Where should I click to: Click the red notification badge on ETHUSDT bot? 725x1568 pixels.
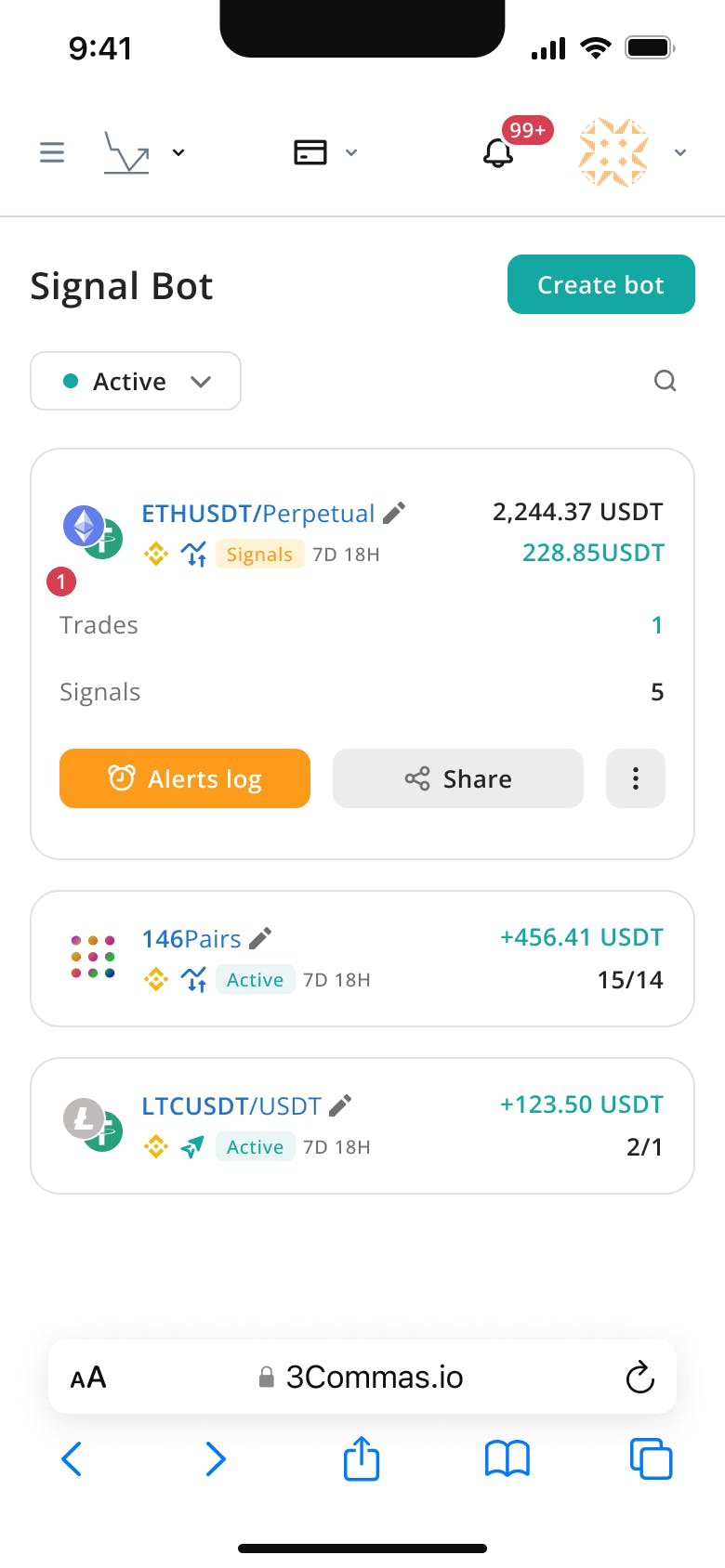click(61, 581)
